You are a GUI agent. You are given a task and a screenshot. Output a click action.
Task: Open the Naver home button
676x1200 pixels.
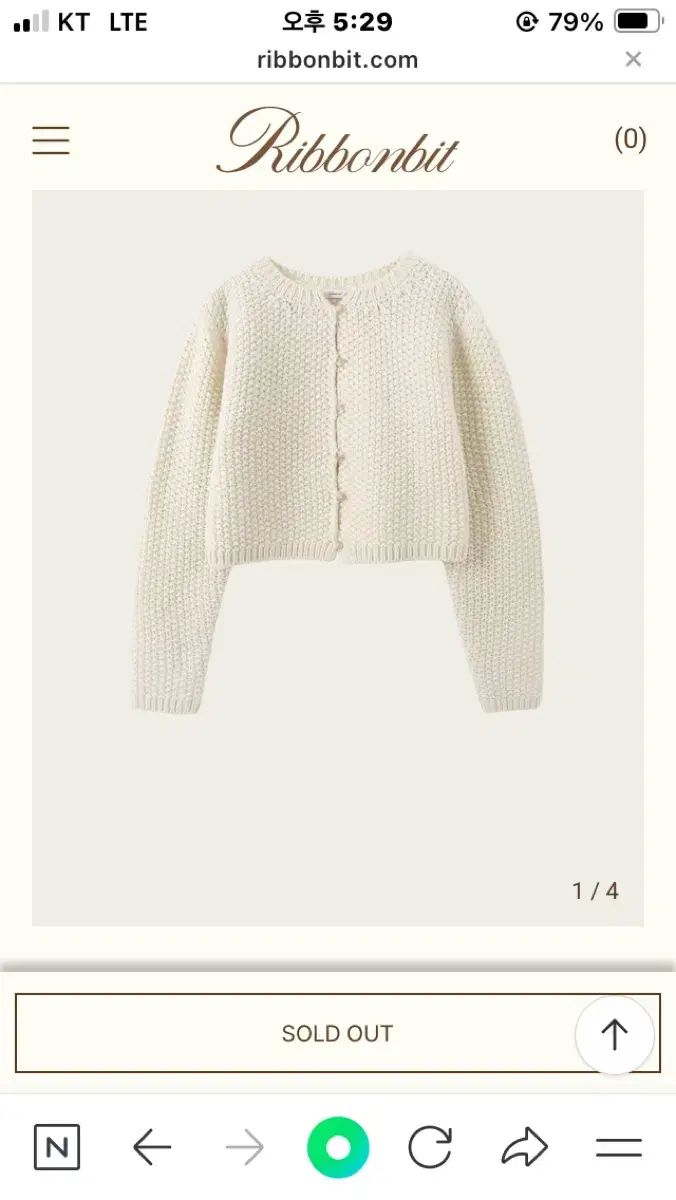[57, 1147]
